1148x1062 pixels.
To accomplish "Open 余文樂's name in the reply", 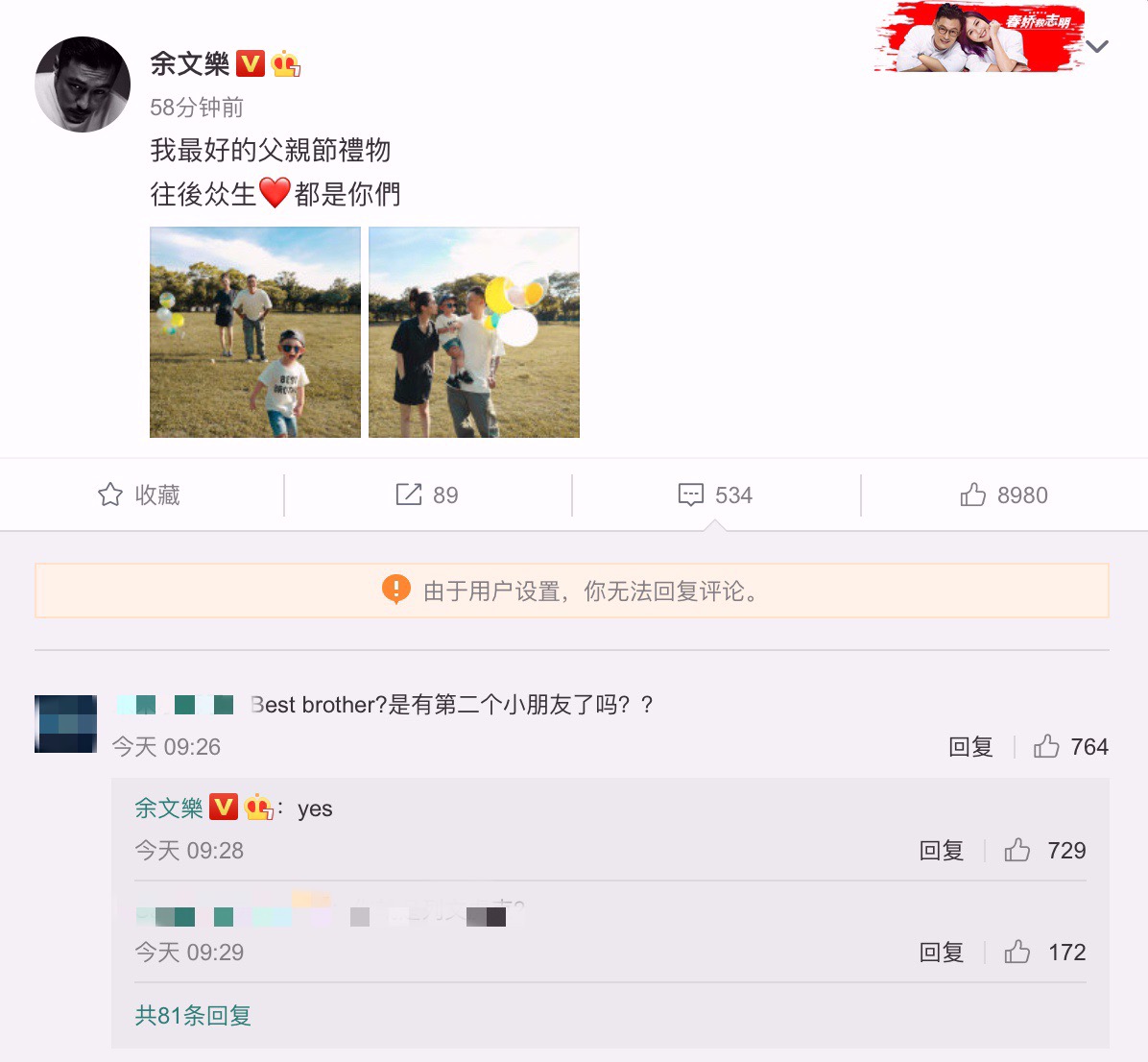I will [169, 809].
